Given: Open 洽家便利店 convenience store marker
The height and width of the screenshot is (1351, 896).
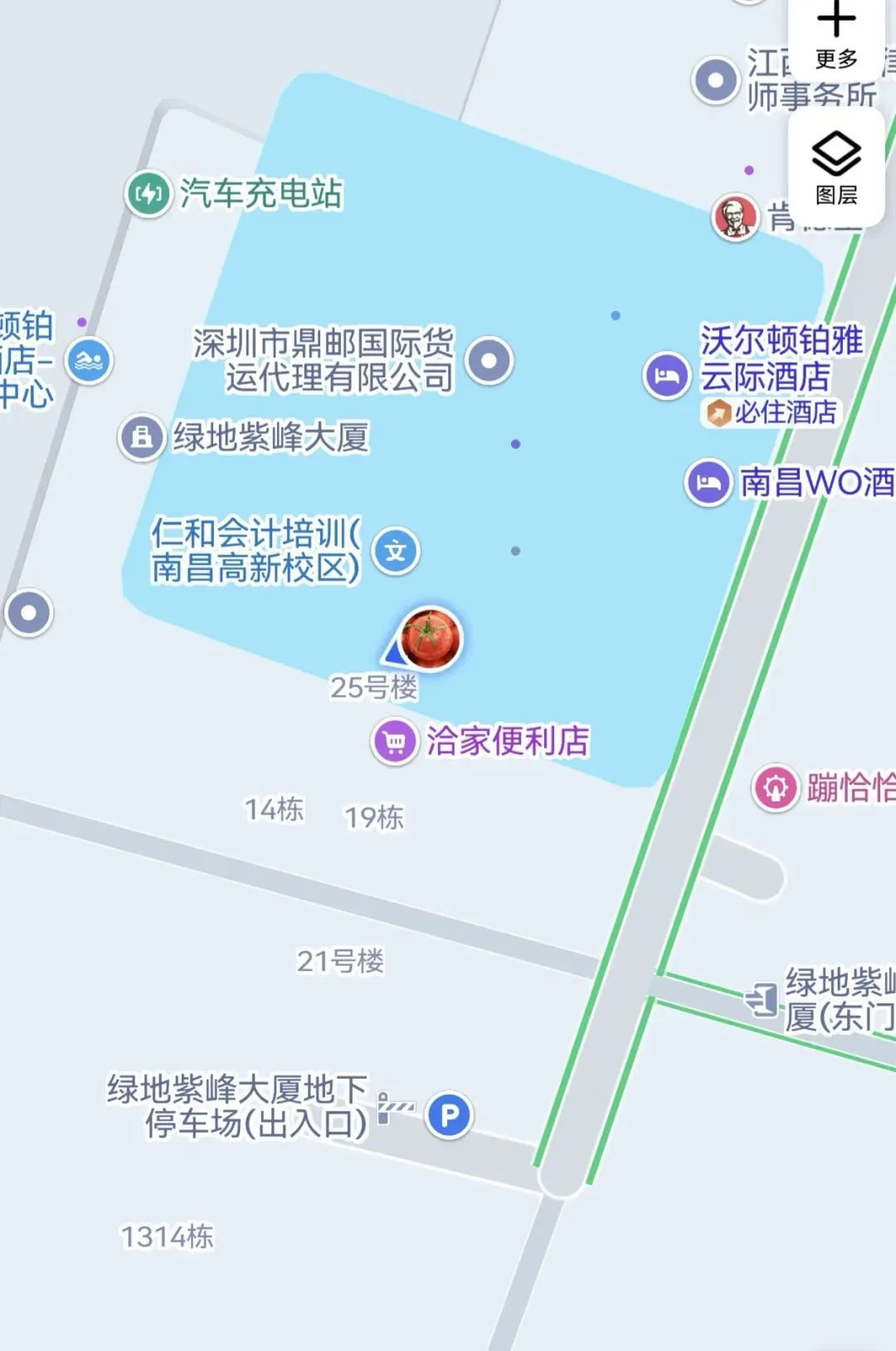Looking at the screenshot, I should [395, 741].
